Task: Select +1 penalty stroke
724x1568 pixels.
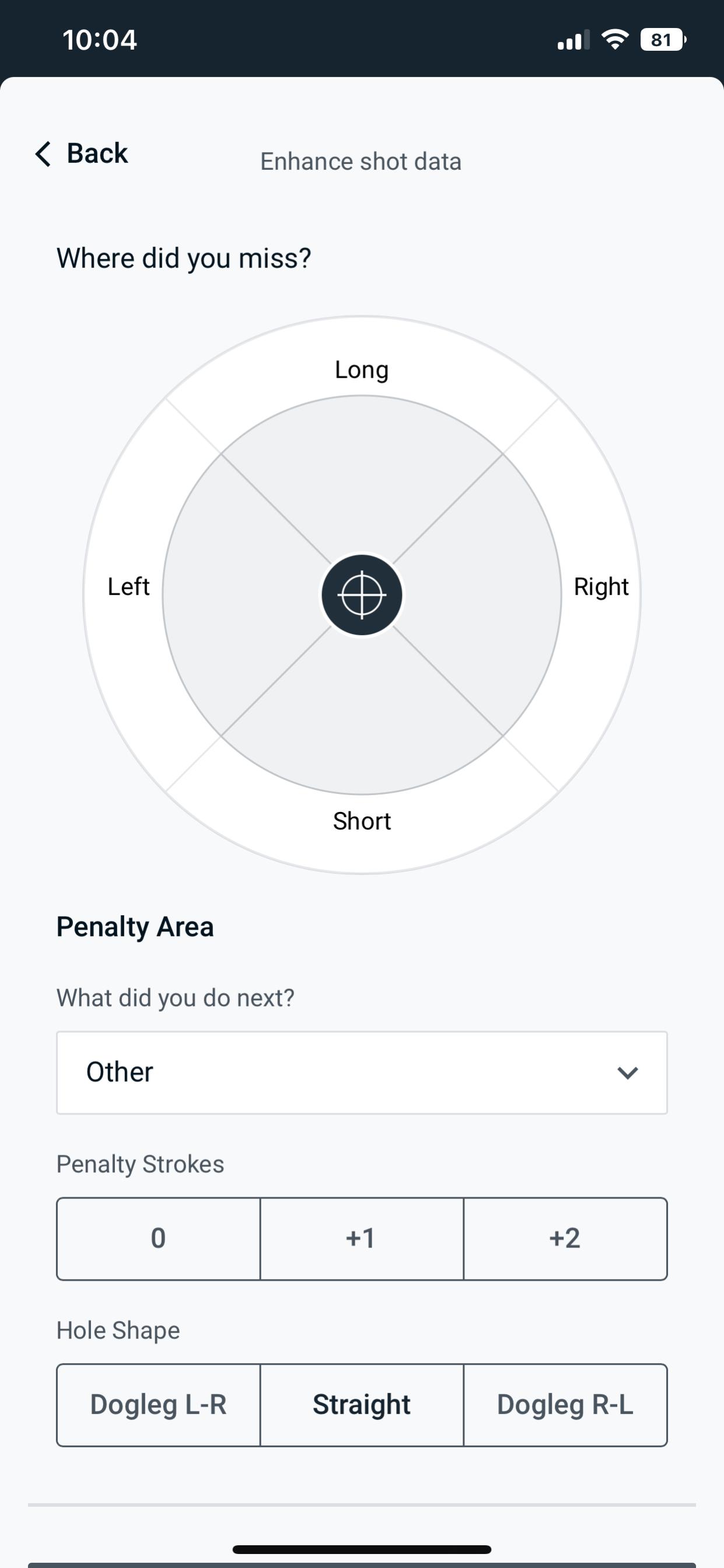Action: 361,1239
